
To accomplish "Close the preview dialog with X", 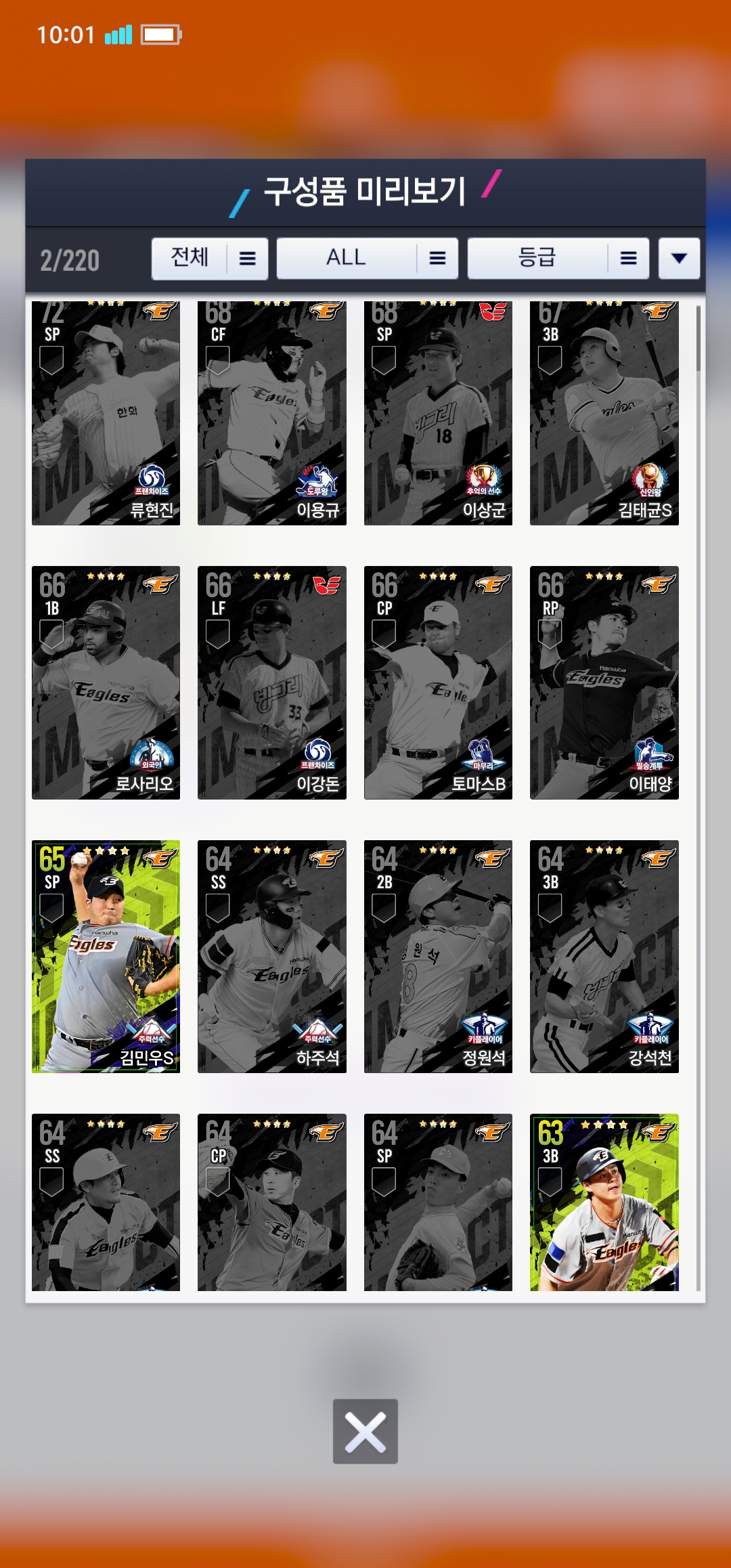I will coord(365,1431).
